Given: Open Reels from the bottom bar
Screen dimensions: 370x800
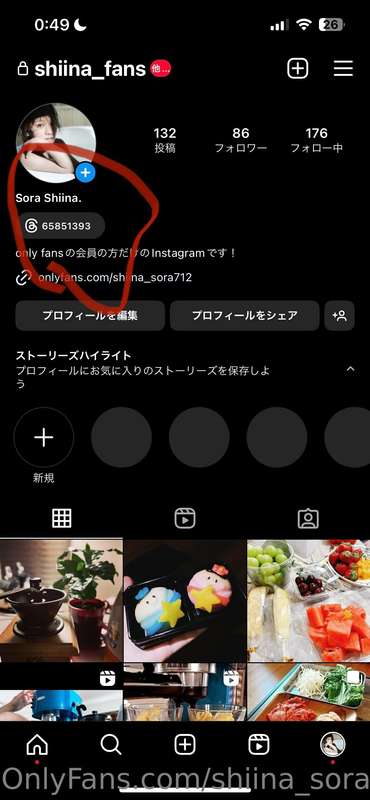Looking at the screenshot, I should [x=259, y=745].
